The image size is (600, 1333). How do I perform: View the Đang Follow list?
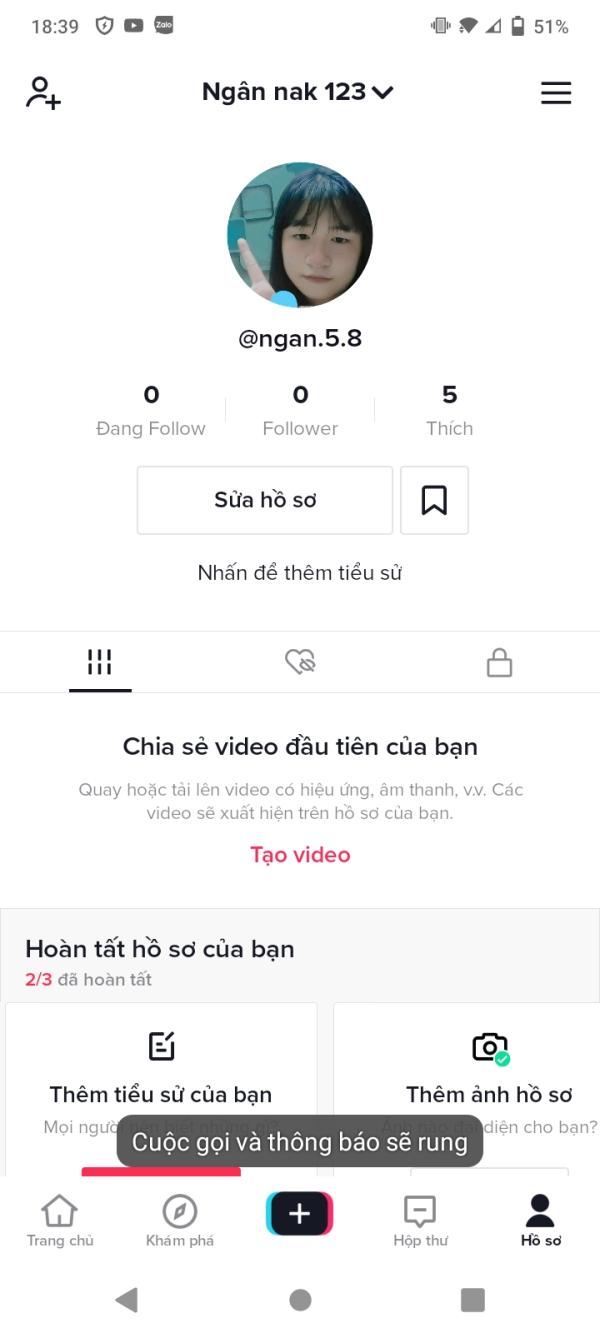150,411
